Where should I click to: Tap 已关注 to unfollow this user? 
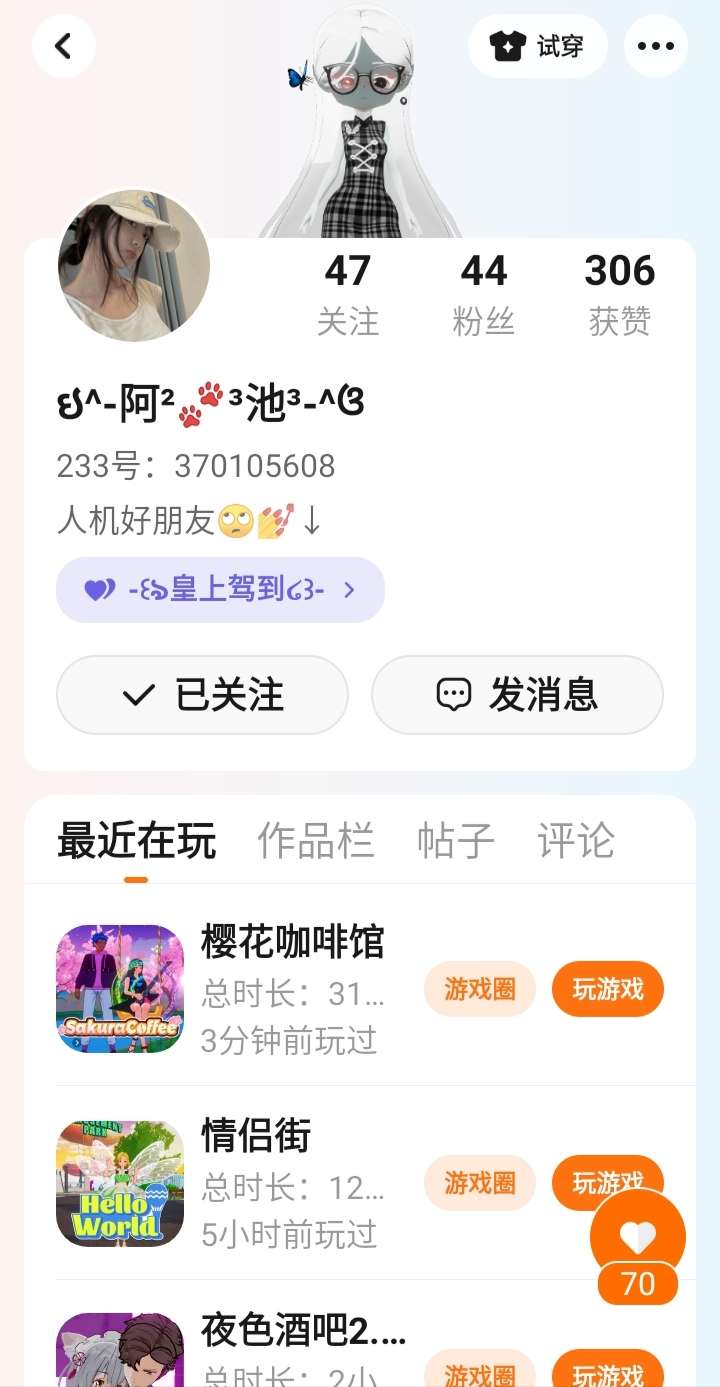202,695
